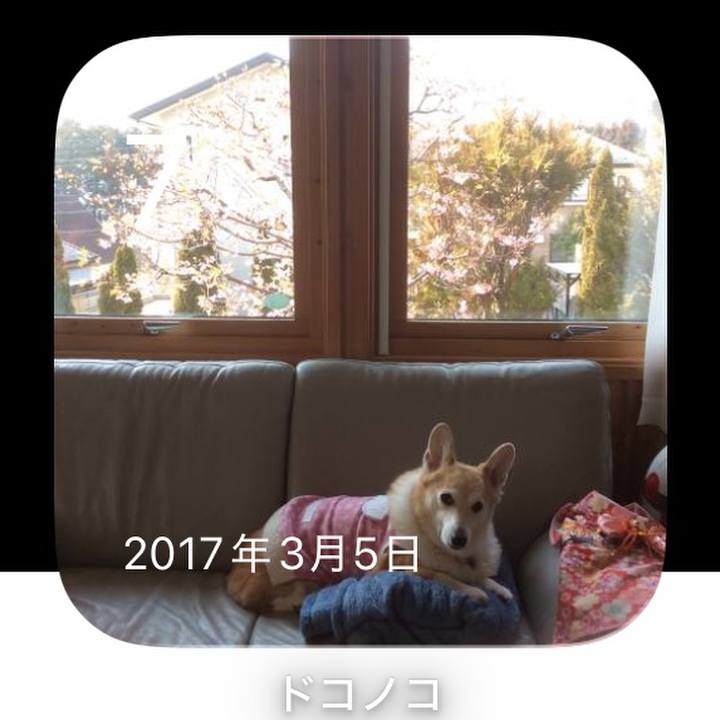This screenshot has width=720, height=720.
Task: Open the ドコノコ photo widget
Action: pos(360,340)
